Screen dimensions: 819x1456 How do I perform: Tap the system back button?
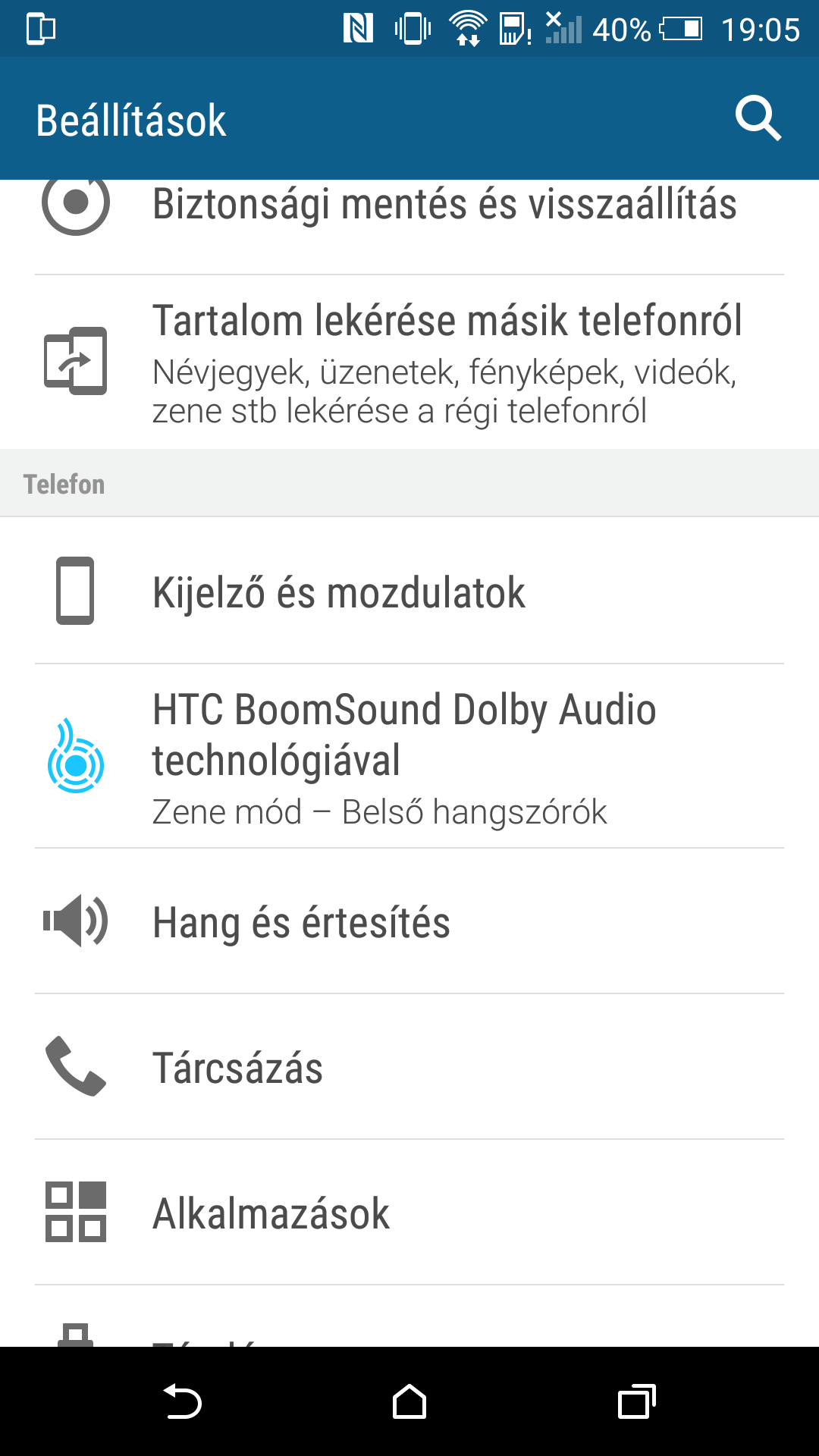point(182,1401)
